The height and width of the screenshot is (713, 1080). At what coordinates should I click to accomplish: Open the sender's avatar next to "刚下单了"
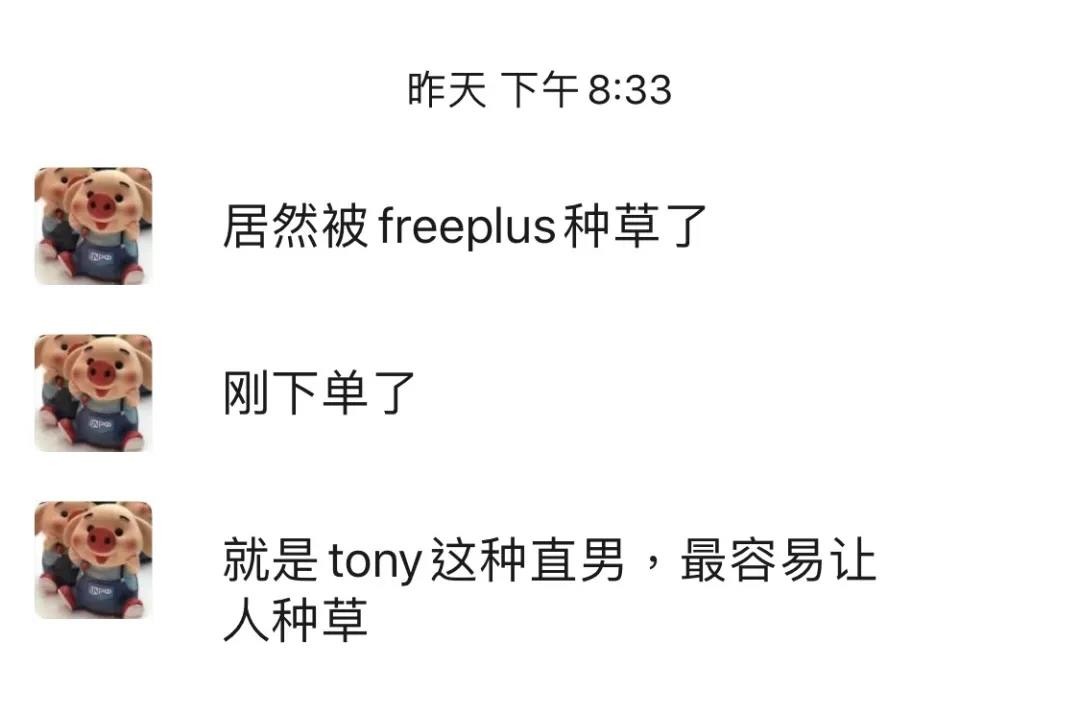(94, 393)
